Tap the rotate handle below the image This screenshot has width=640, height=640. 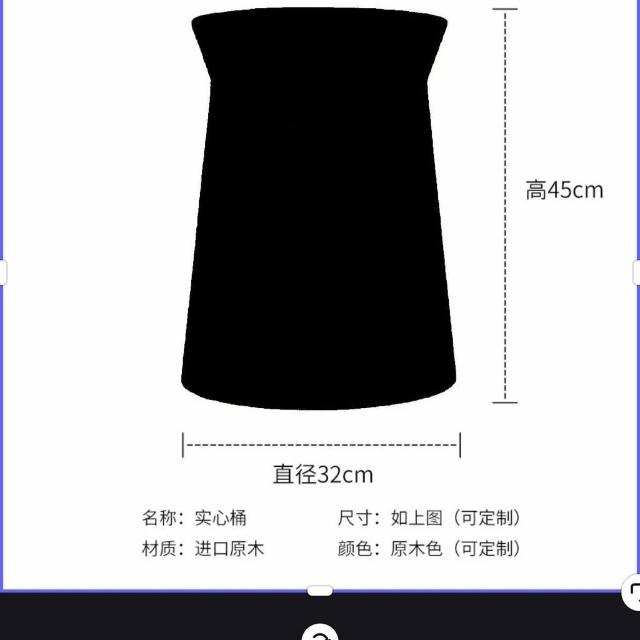tap(320, 633)
